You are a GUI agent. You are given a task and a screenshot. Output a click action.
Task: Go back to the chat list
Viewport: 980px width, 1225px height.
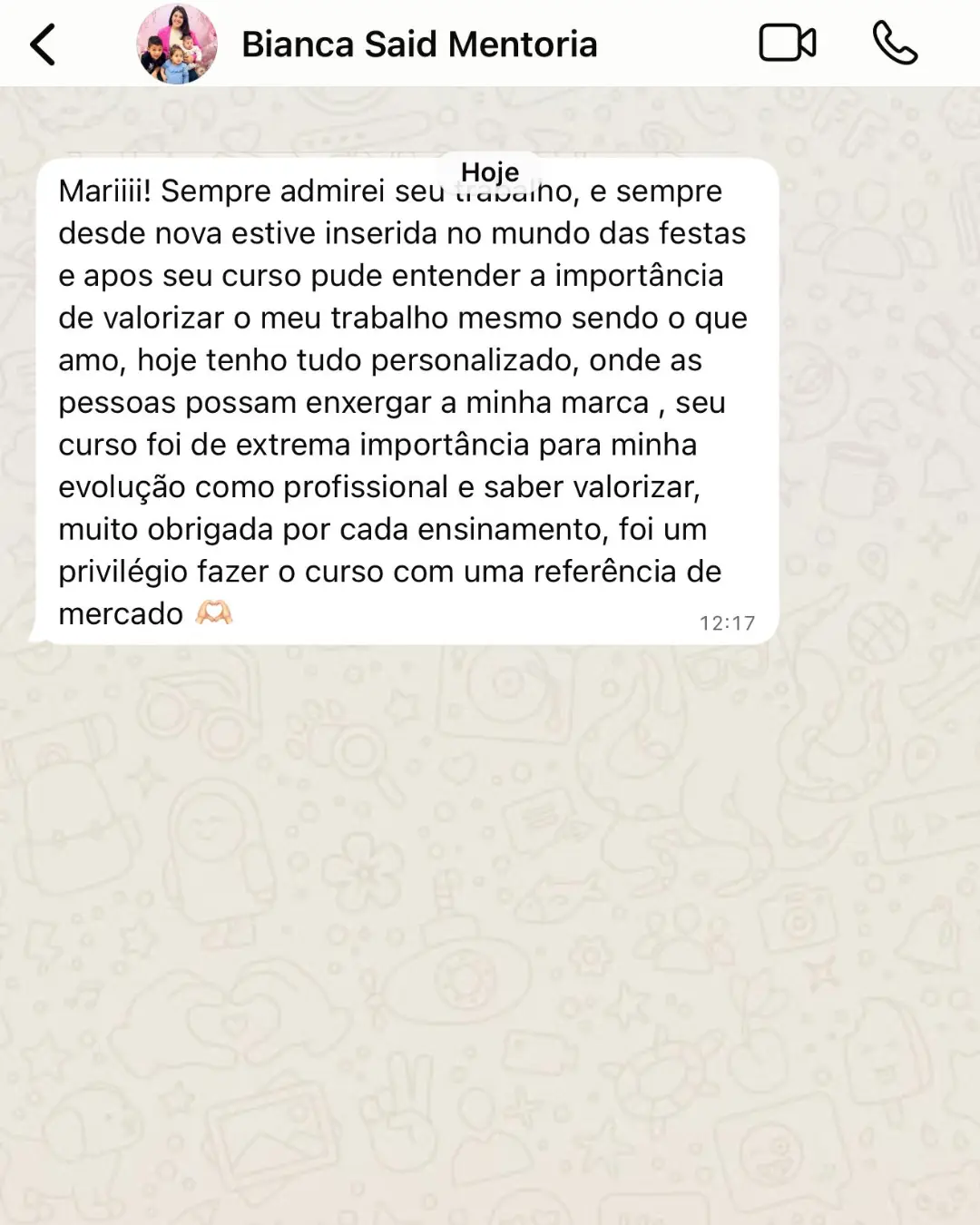44,44
